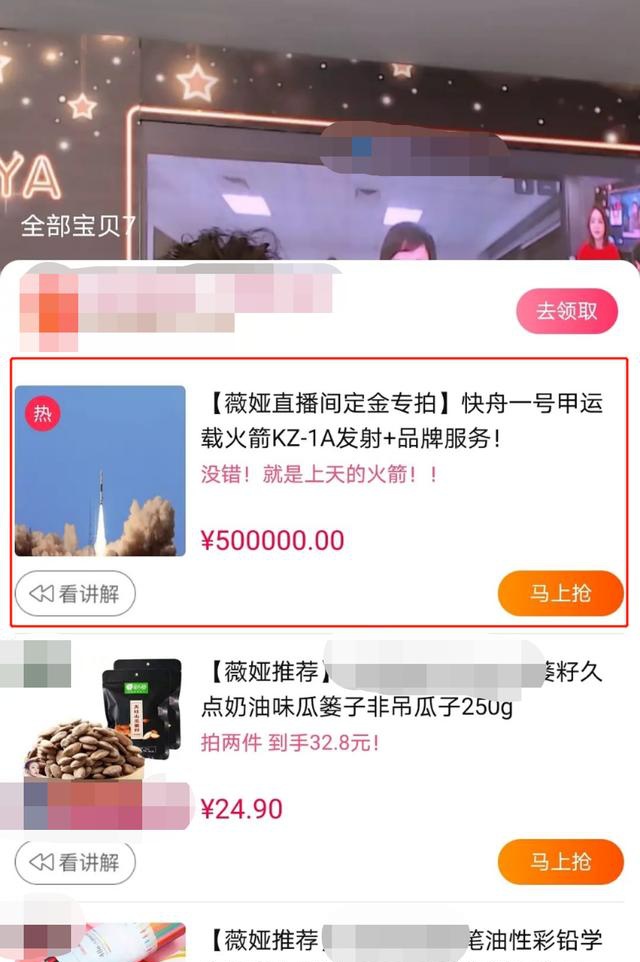Tap the 去领取 coupon button
The width and height of the screenshot is (640, 962).
[x=566, y=311]
